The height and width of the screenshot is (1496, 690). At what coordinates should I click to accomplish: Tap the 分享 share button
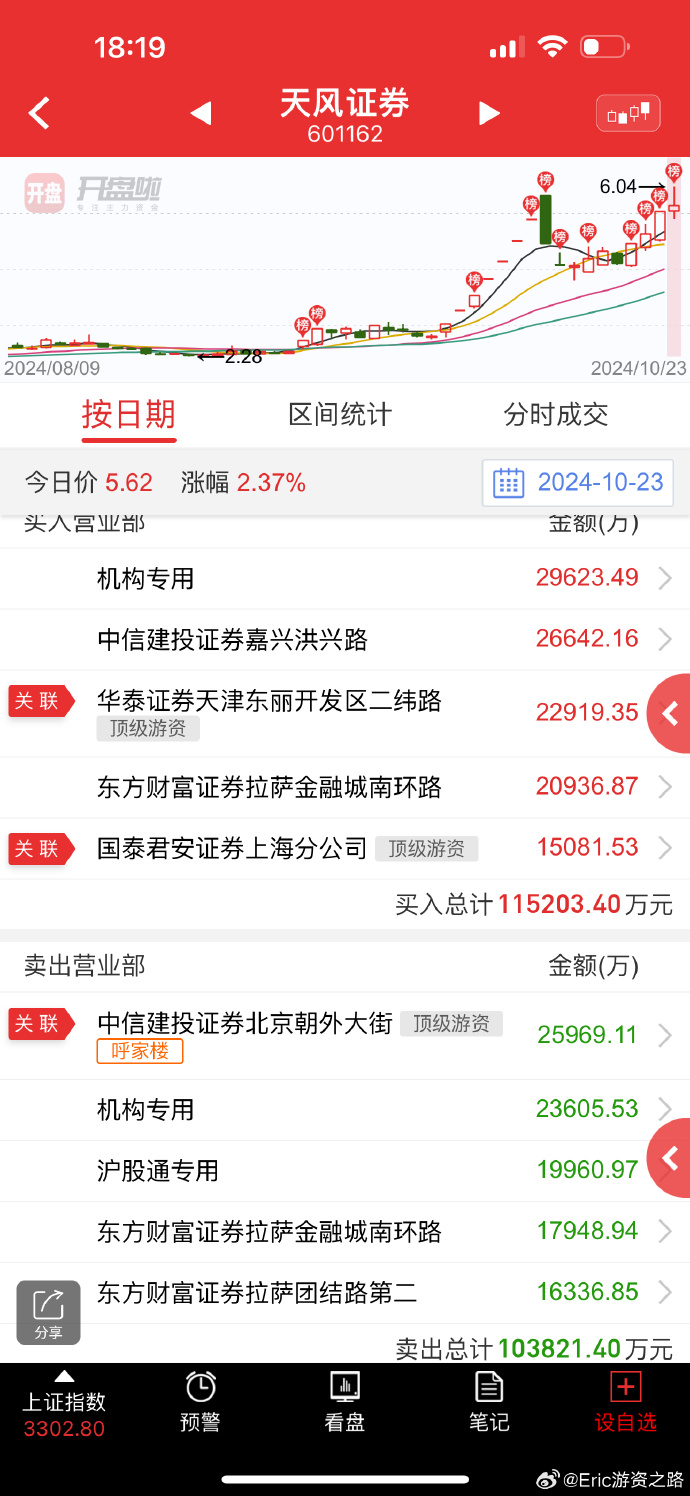[48, 1313]
